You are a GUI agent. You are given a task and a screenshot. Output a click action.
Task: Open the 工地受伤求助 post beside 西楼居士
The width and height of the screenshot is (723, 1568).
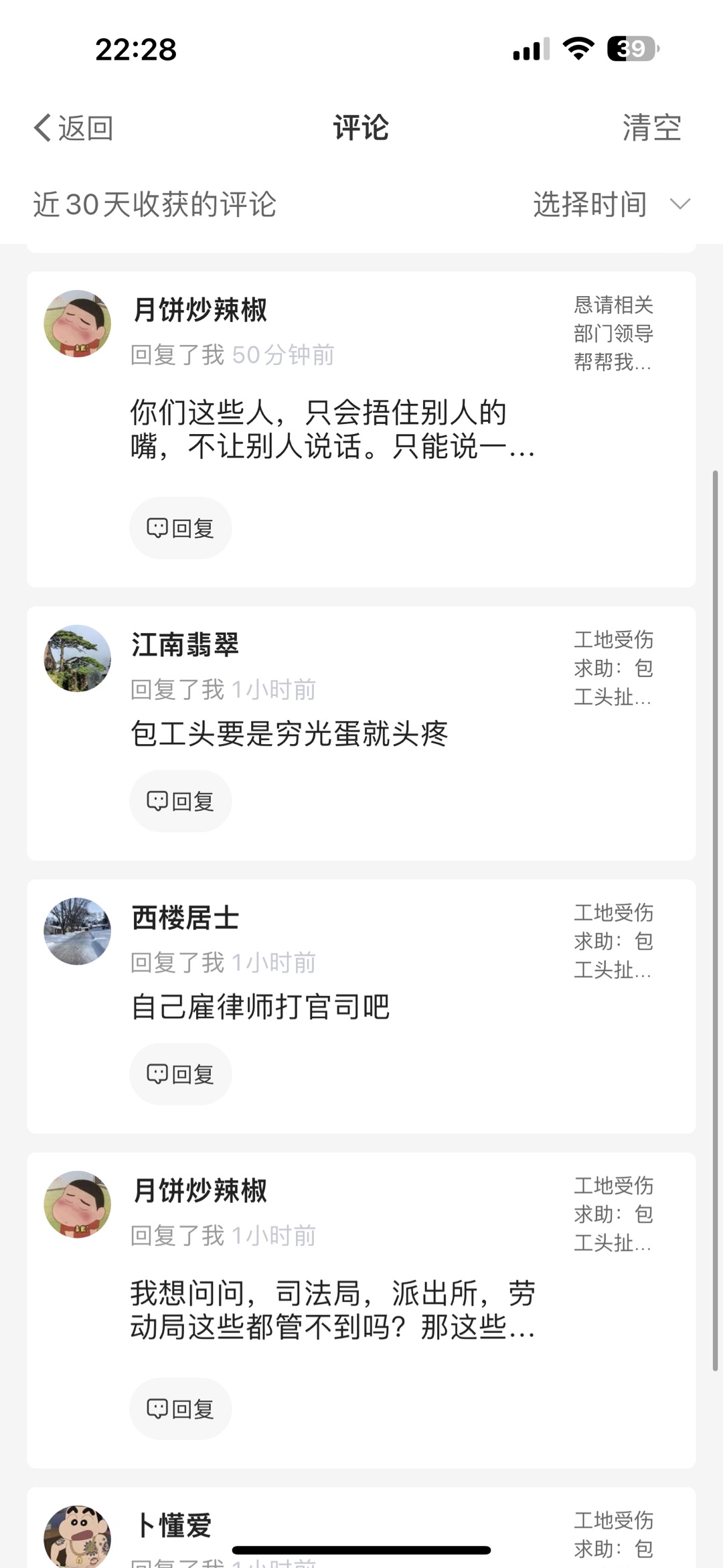[x=613, y=941]
